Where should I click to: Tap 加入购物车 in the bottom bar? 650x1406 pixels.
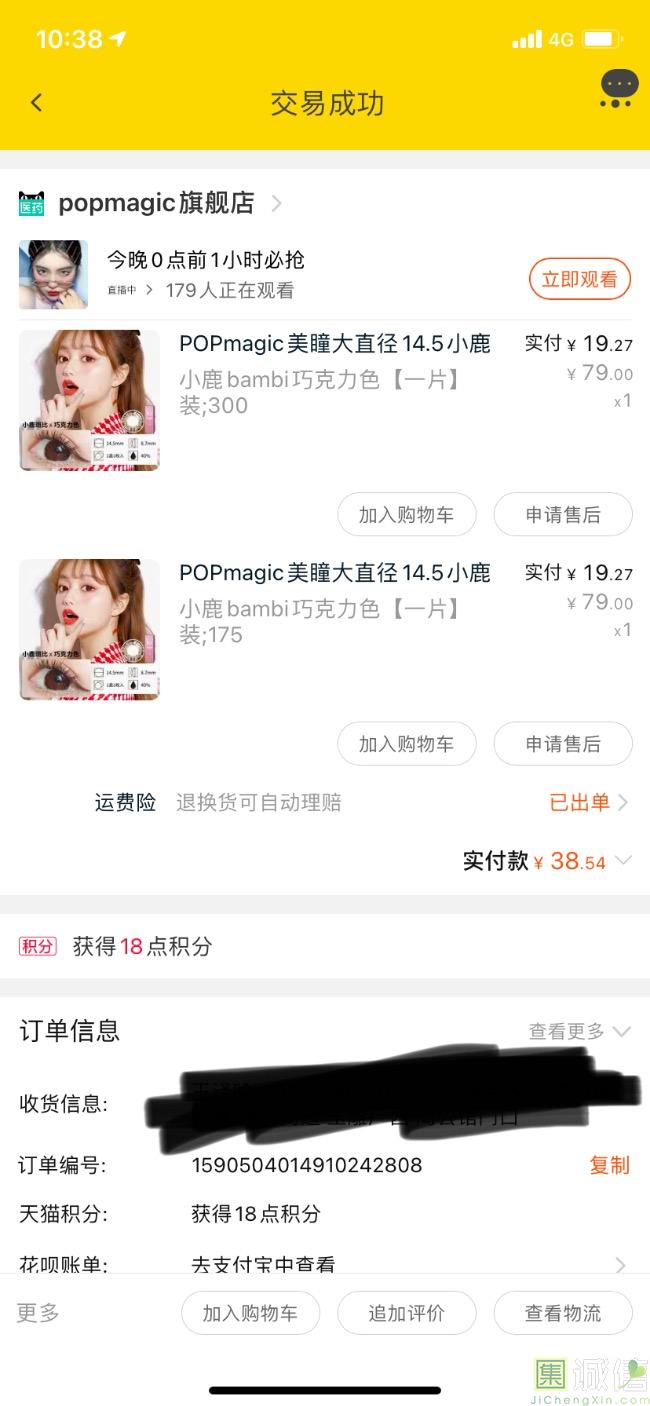tap(250, 1313)
